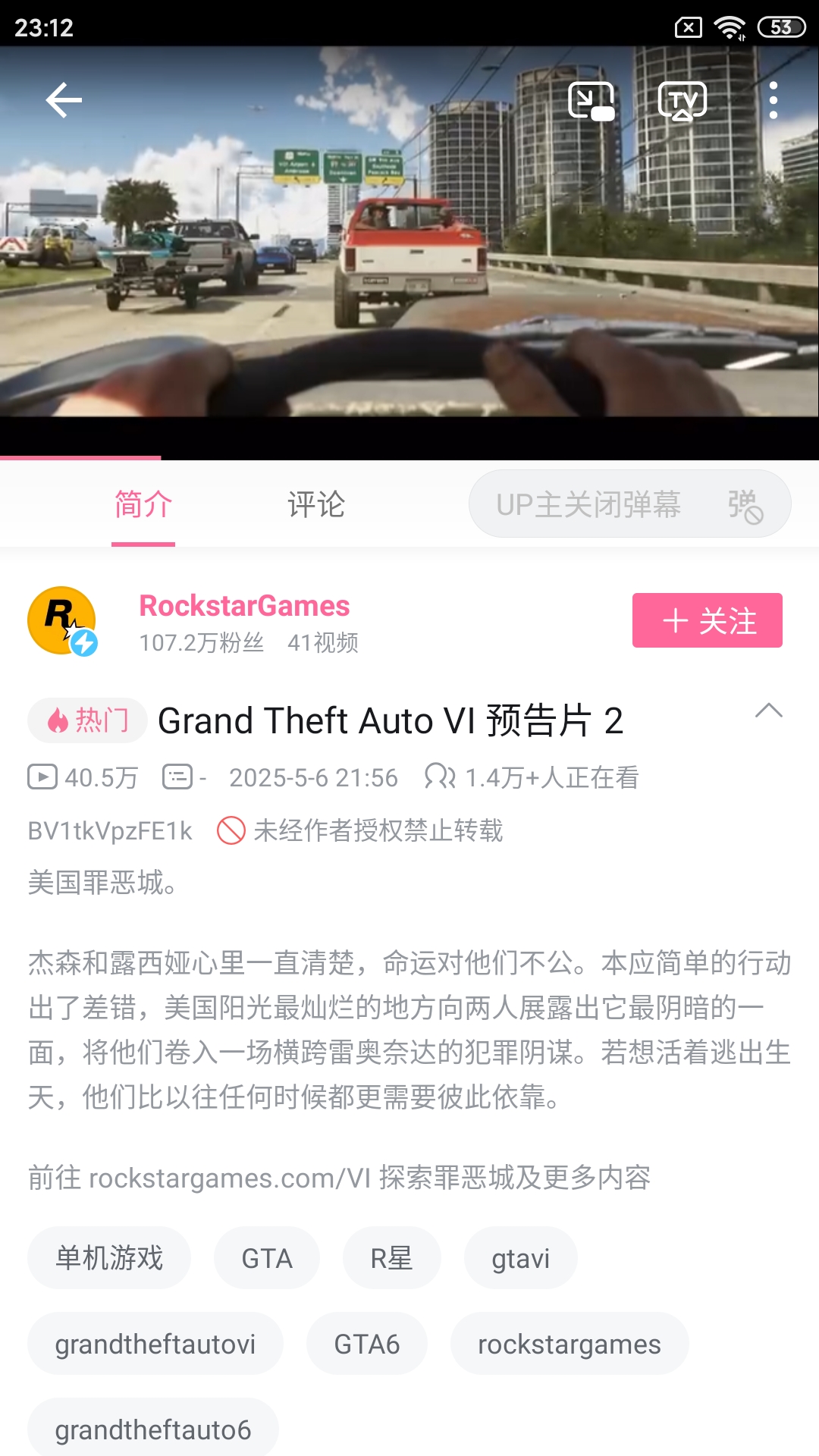Open the R星 tag chip
819x1456 pixels.
point(391,1258)
